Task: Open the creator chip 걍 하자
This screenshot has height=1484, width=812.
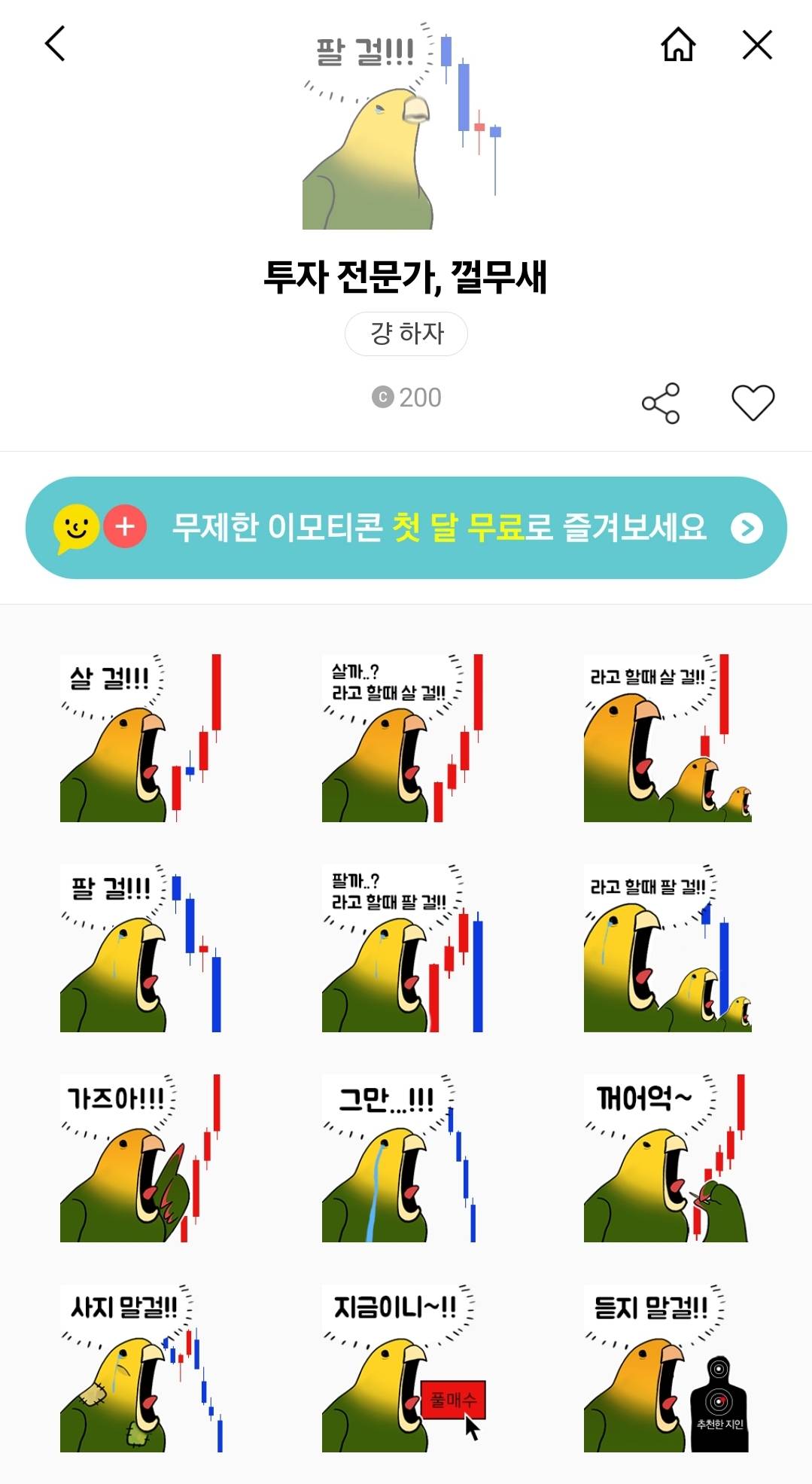Action: coord(406,334)
